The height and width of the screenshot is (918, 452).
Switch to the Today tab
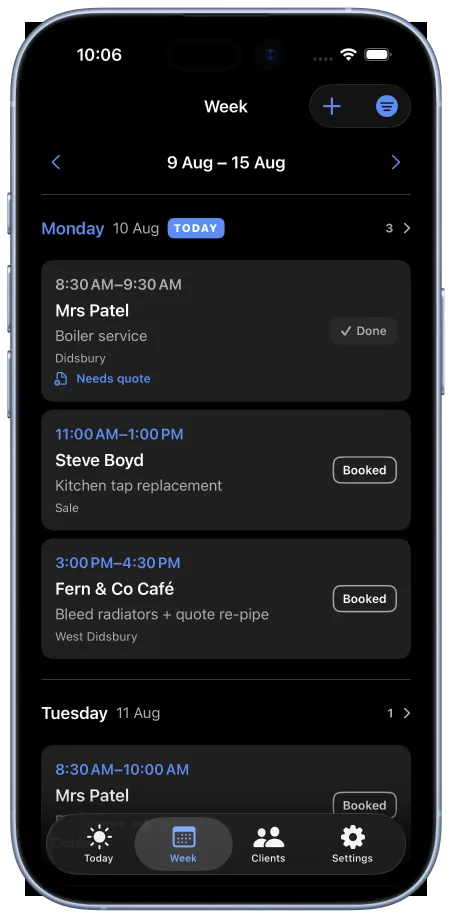pyautogui.click(x=99, y=845)
